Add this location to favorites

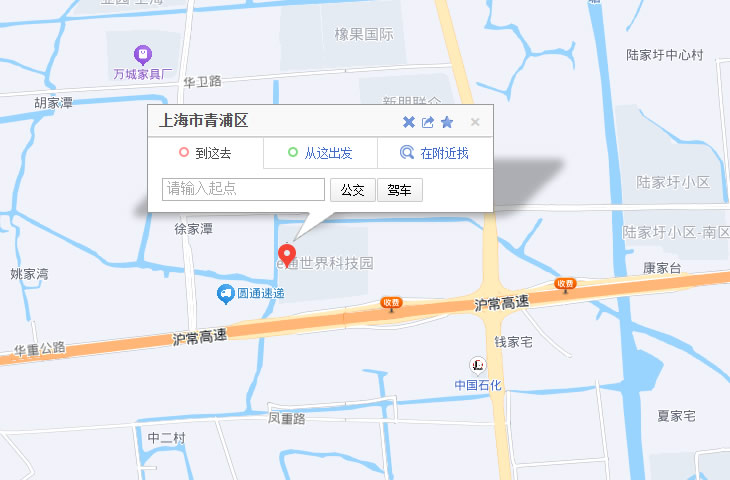447,122
